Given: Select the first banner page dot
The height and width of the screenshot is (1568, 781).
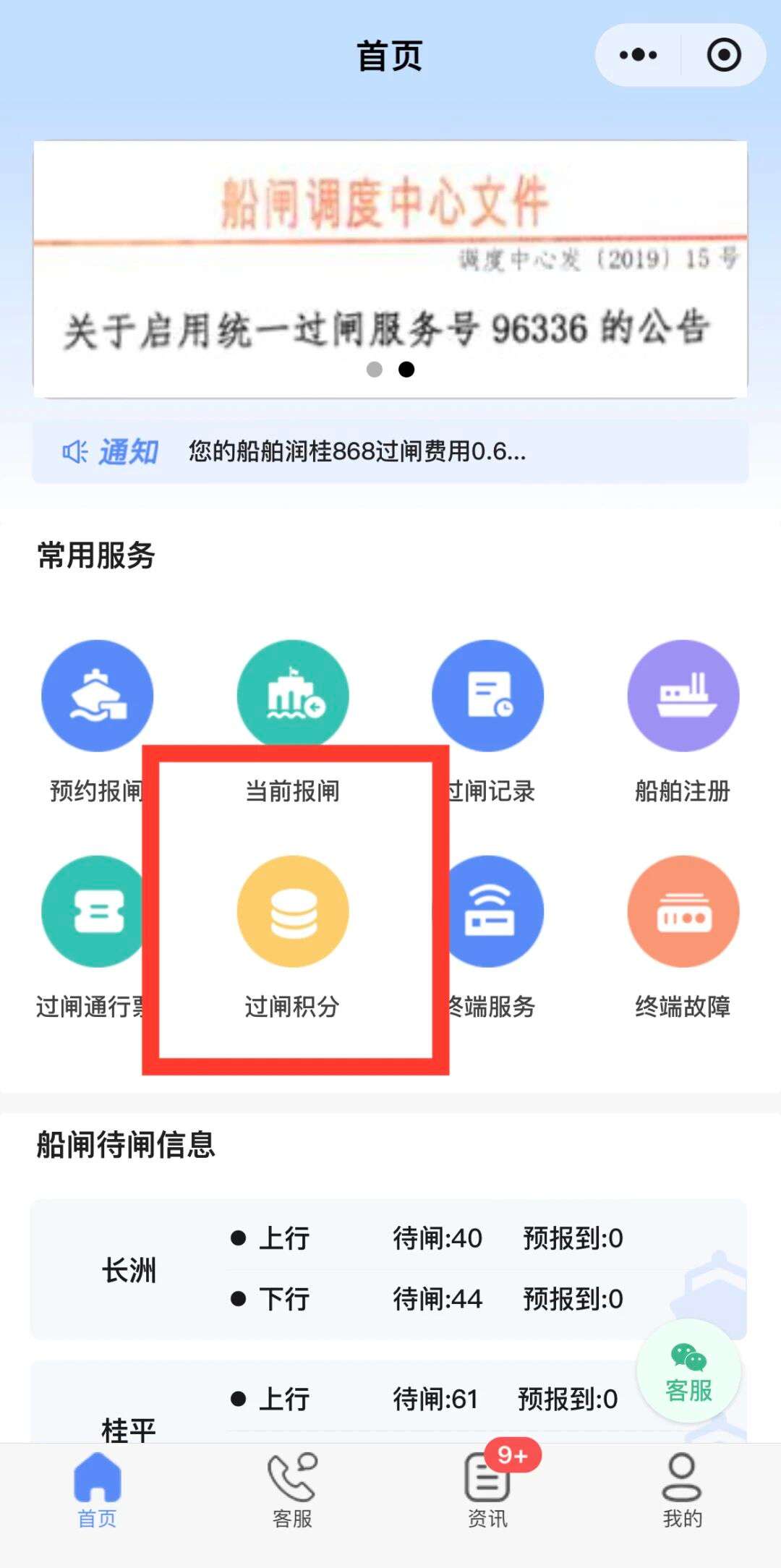Looking at the screenshot, I should 375,370.
